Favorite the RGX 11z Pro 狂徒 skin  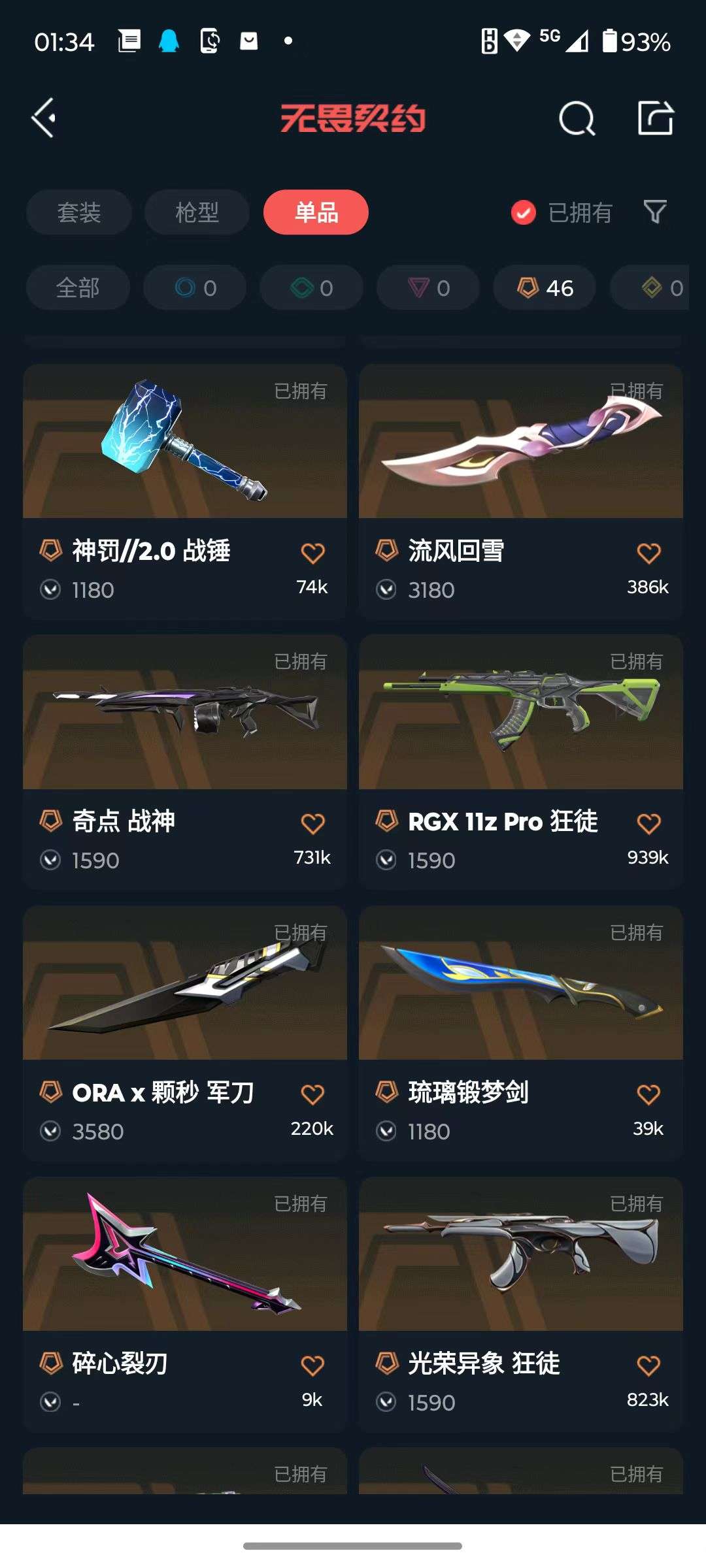[x=648, y=823]
